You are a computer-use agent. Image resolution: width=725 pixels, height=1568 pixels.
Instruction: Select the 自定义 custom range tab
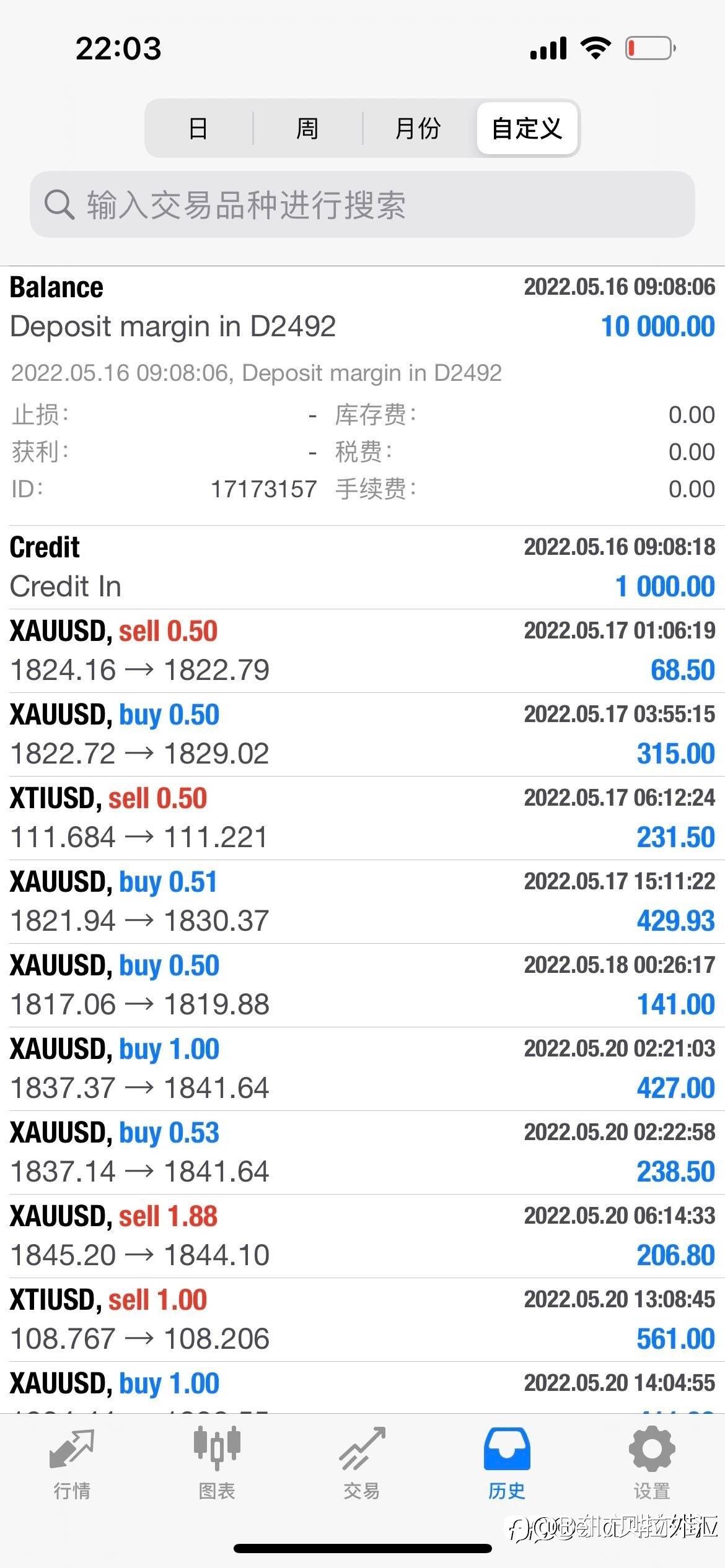pos(527,128)
